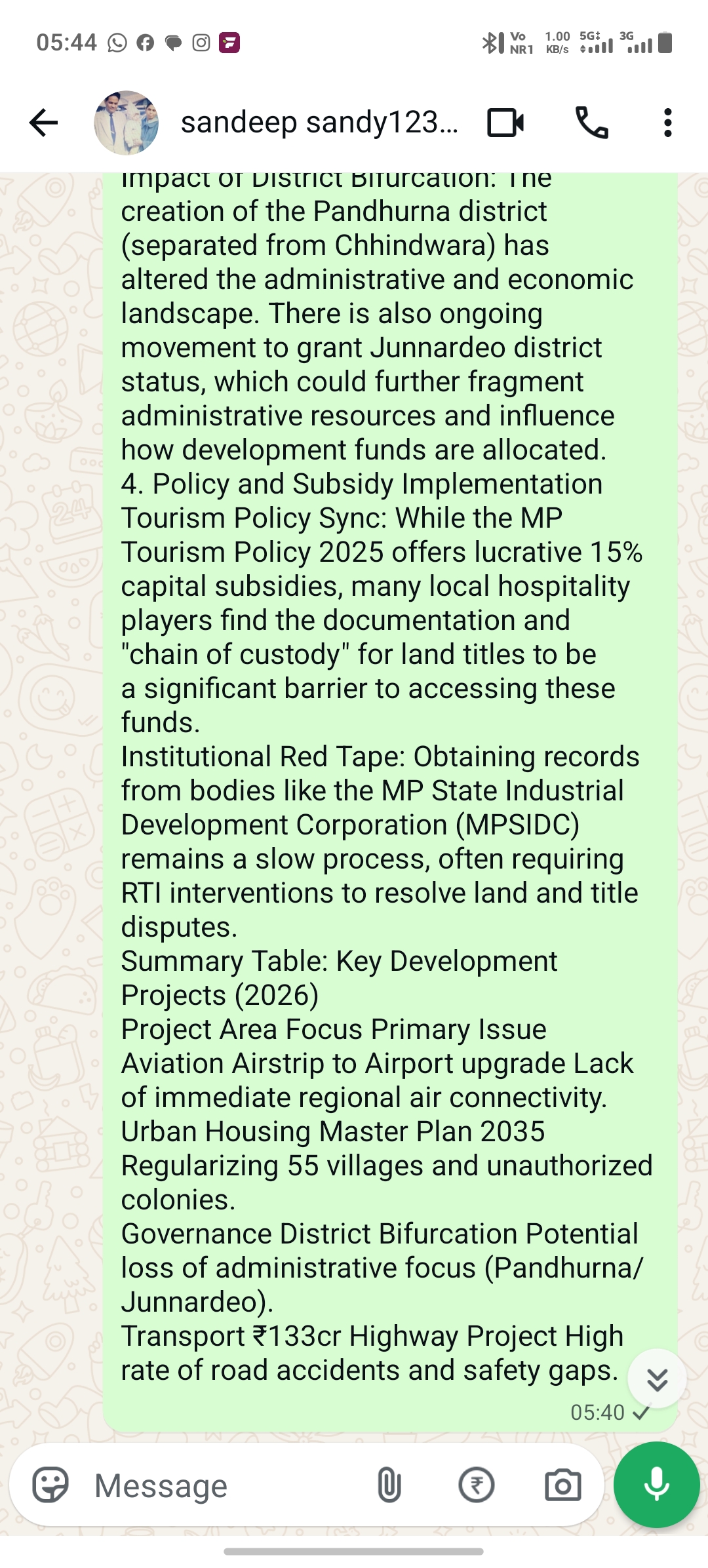Open the rupee payment option
This screenshot has height=1568, width=708.
(476, 1485)
